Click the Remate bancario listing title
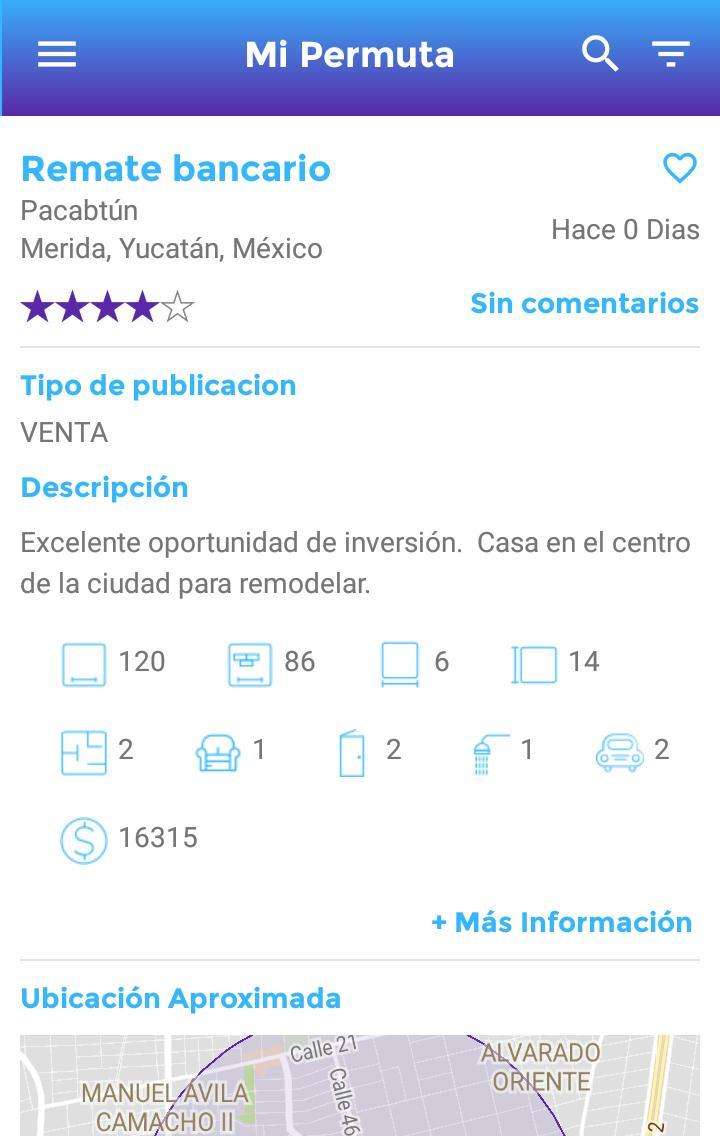The image size is (720, 1136). pos(175,169)
